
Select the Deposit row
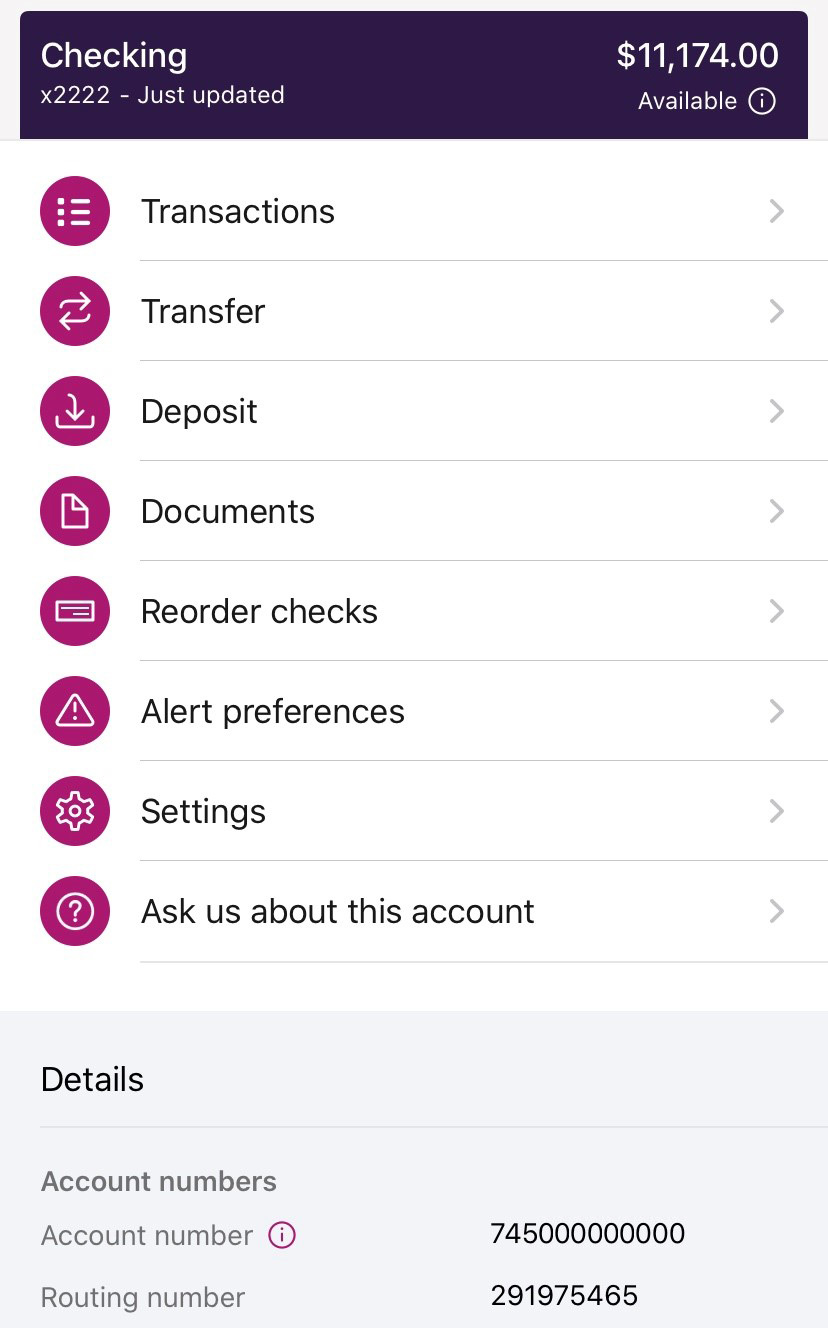[414, 411]
